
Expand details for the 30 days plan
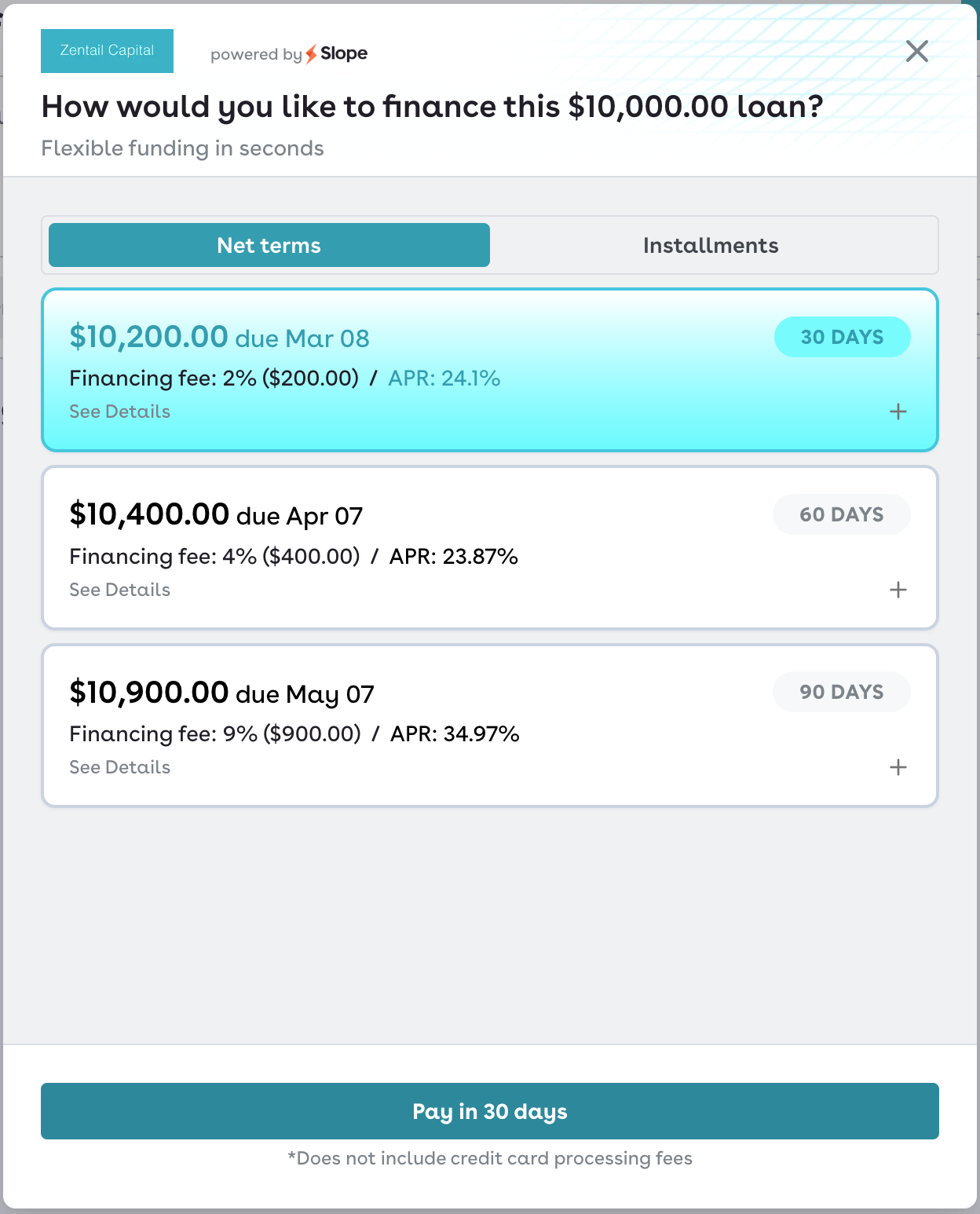(898, 411)
